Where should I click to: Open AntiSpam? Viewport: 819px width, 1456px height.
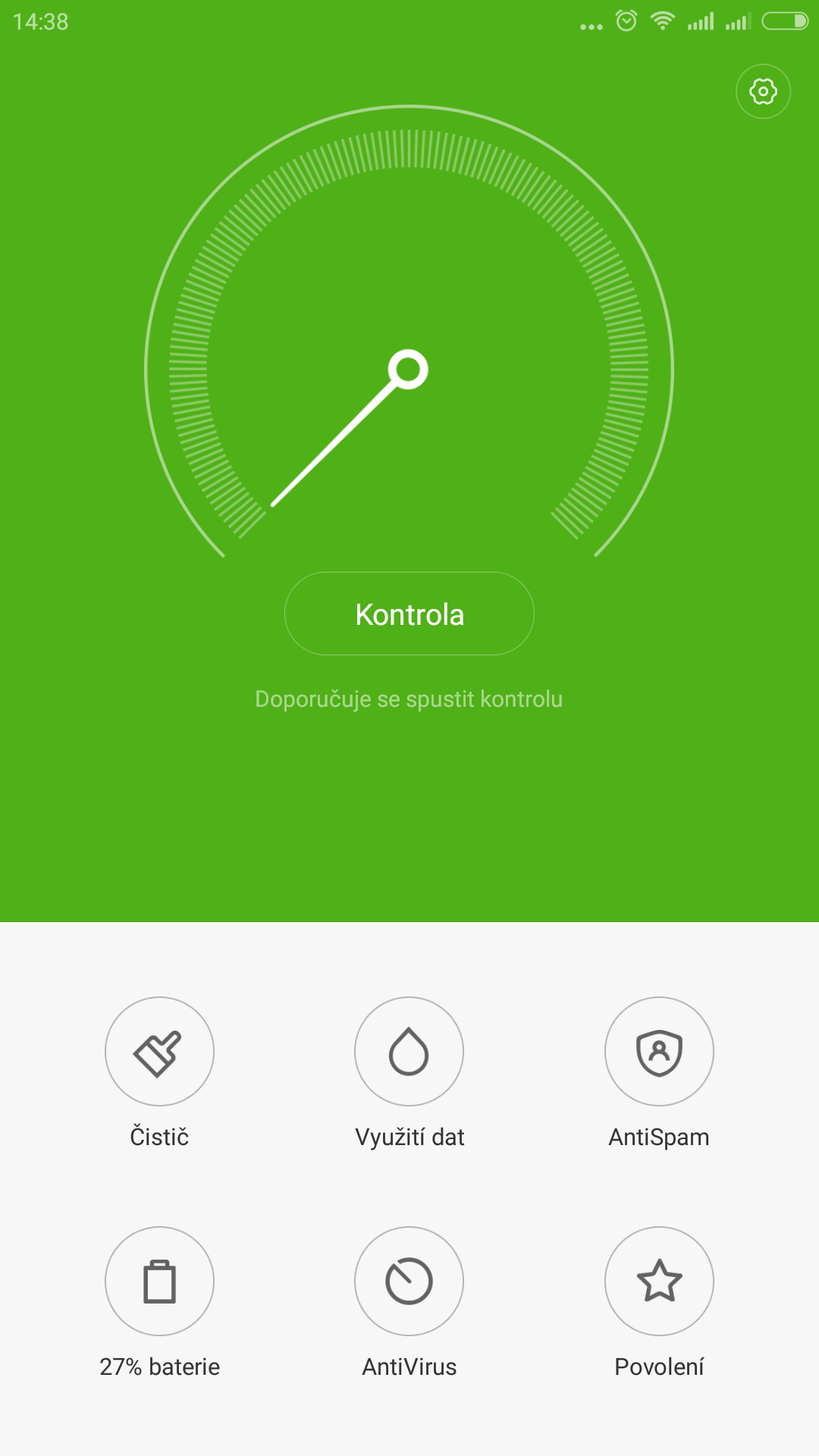tap(659, 1051)
